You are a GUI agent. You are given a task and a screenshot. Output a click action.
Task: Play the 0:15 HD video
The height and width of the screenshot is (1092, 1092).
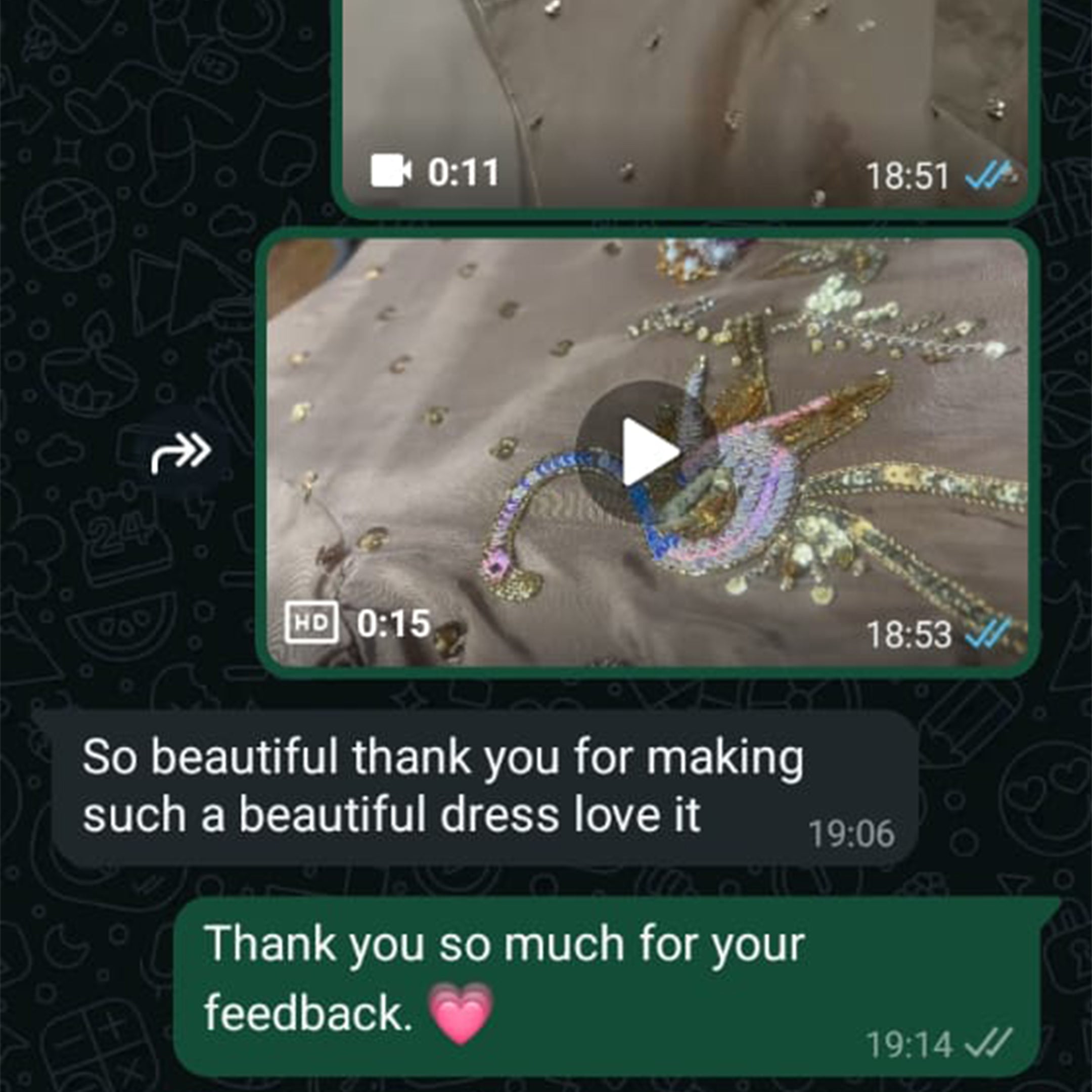(x=648, y=451)
